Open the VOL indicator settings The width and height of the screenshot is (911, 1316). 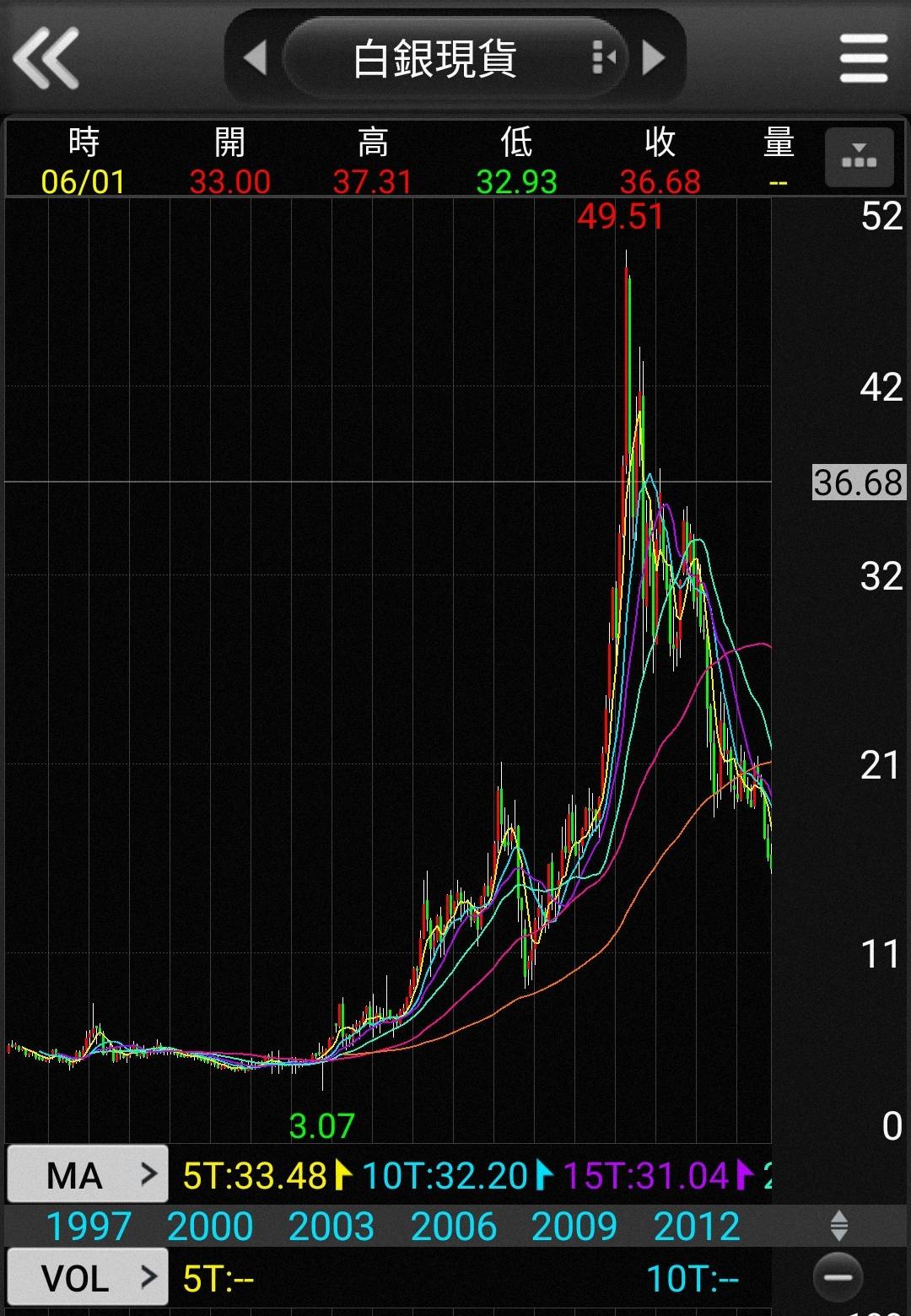88,1277
